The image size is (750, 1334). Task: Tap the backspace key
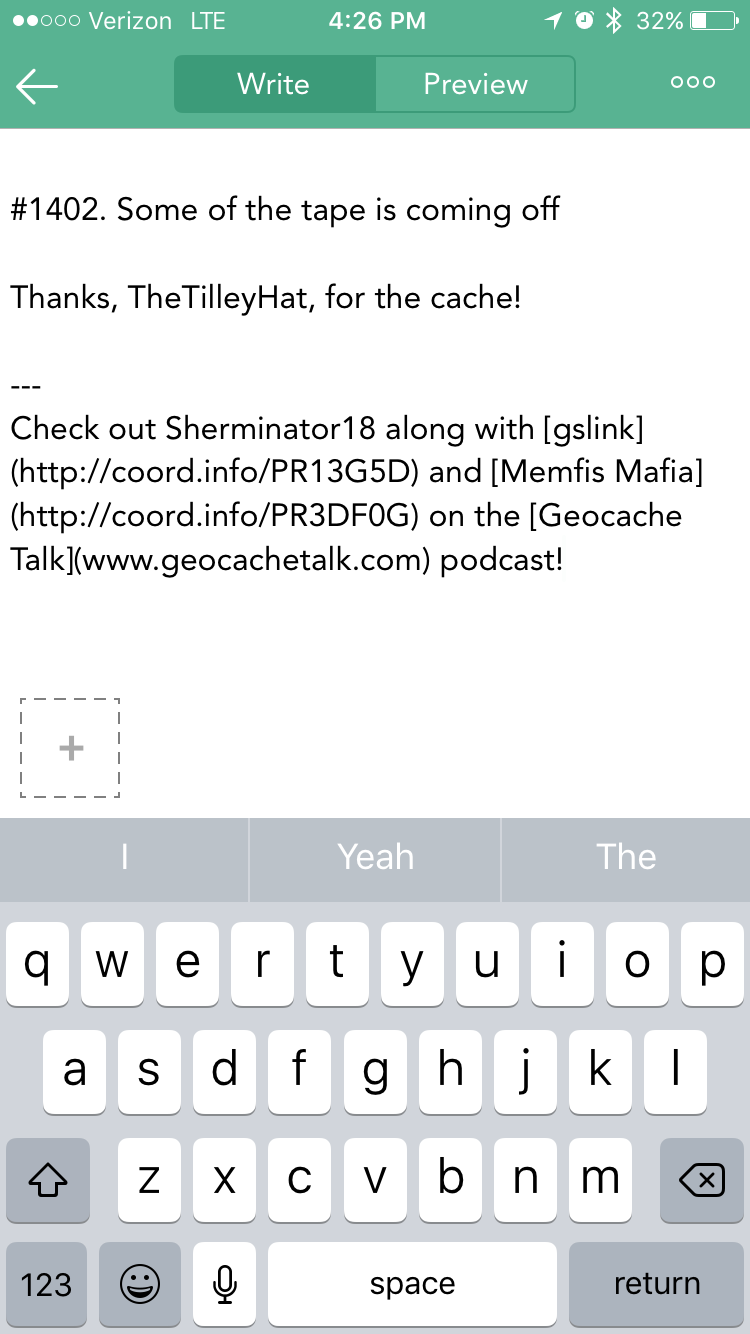tap(701, 1180)
